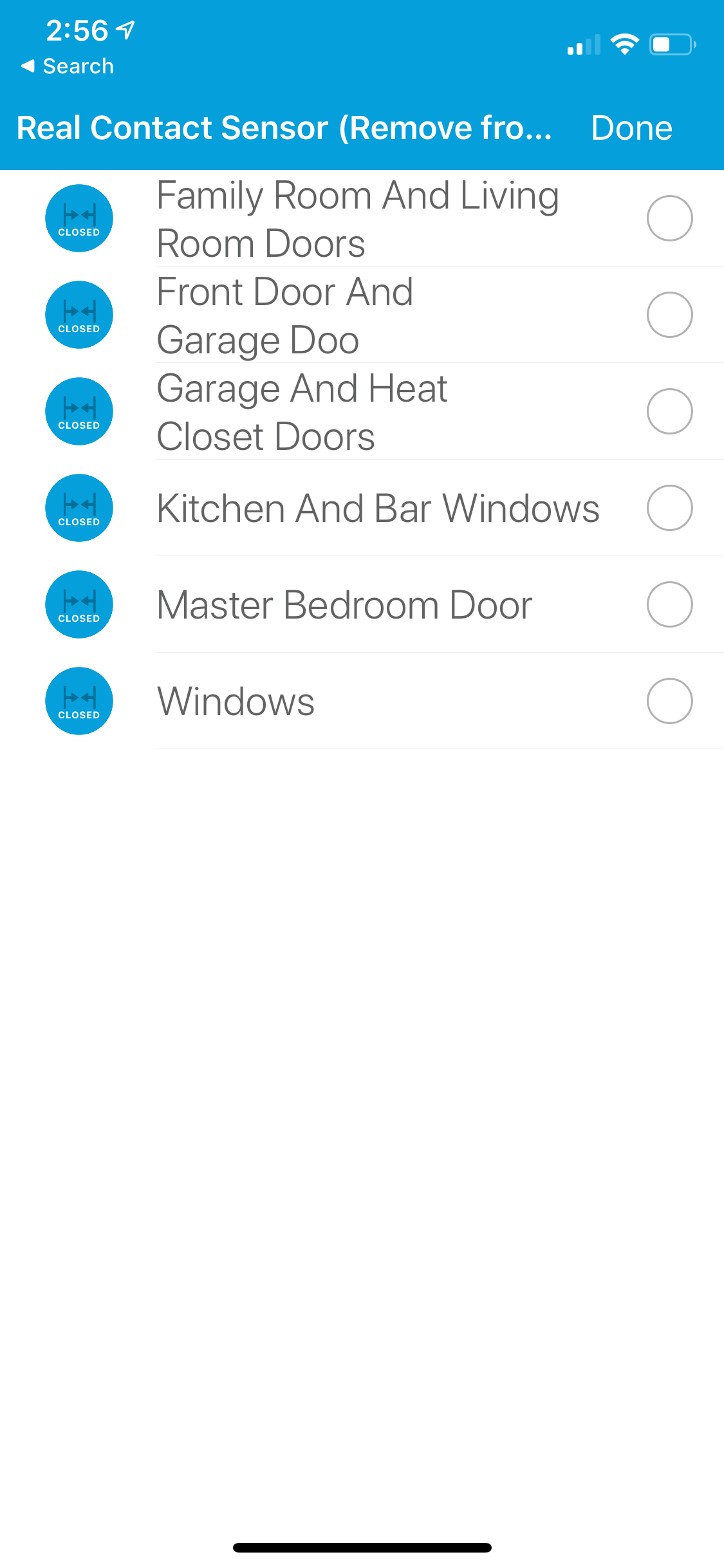Choose the Master Bedroom Door sensor
This screenshot has height=1568, width=724.
669,604
